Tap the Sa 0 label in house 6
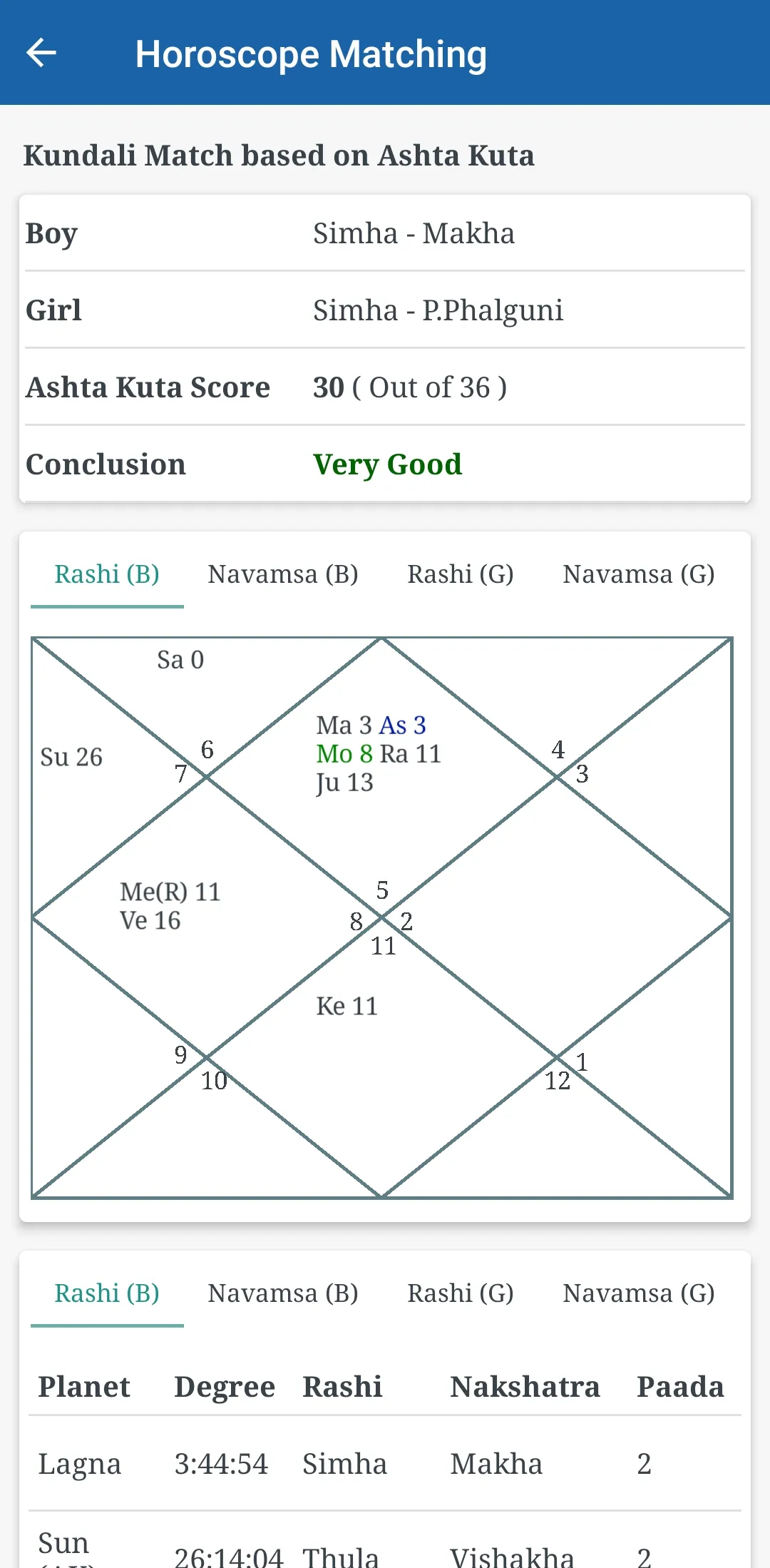Viewport: 770px width, 1568px height. tap(180, 660)
